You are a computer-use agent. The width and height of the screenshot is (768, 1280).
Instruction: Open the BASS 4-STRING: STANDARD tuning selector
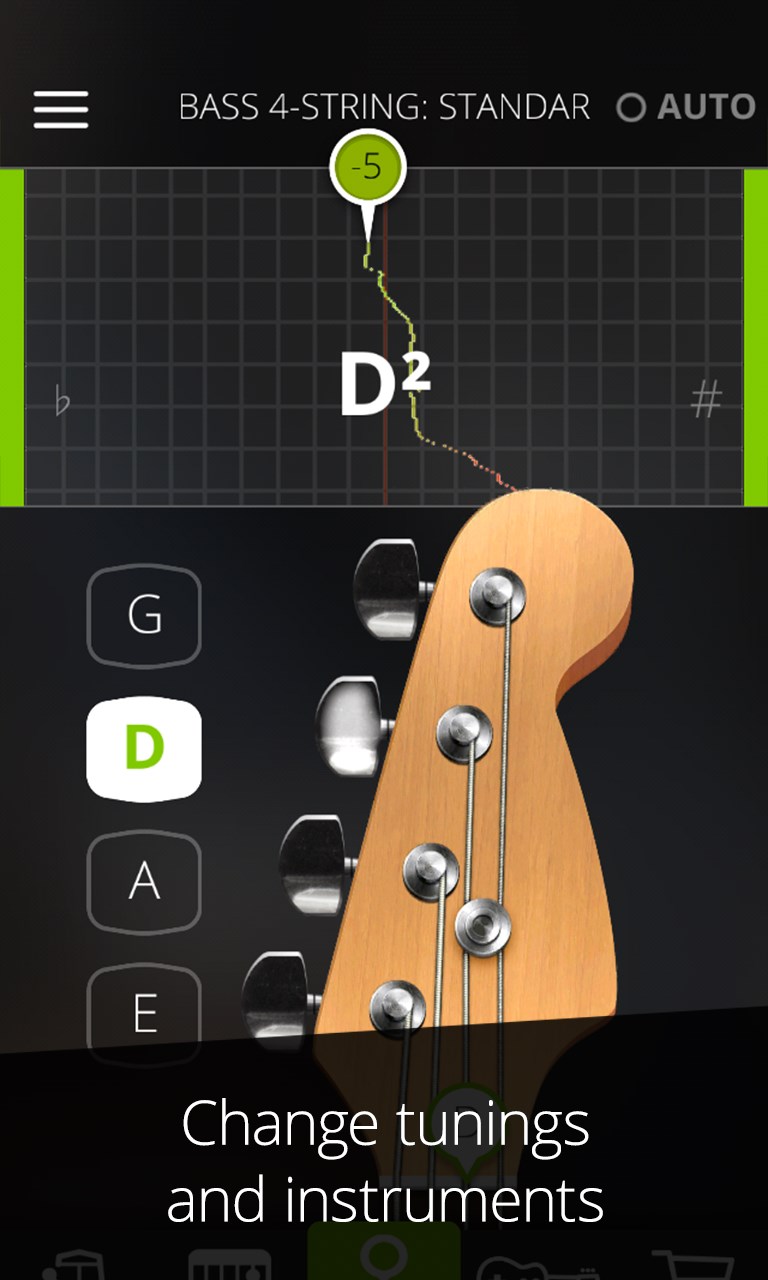pyautogui.click(x=385, y=106)
